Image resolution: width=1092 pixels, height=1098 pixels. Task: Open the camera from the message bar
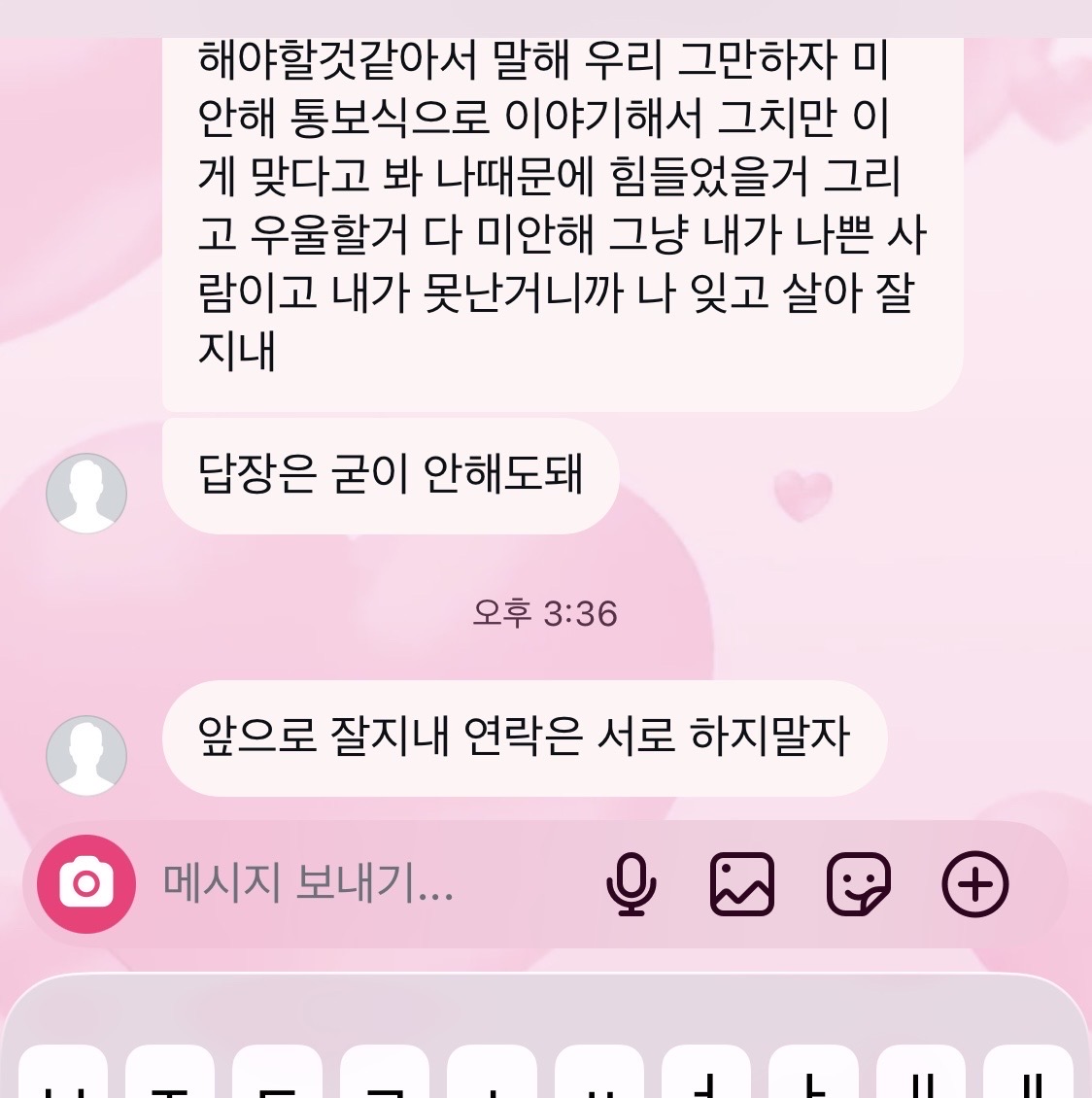(86, 884)
